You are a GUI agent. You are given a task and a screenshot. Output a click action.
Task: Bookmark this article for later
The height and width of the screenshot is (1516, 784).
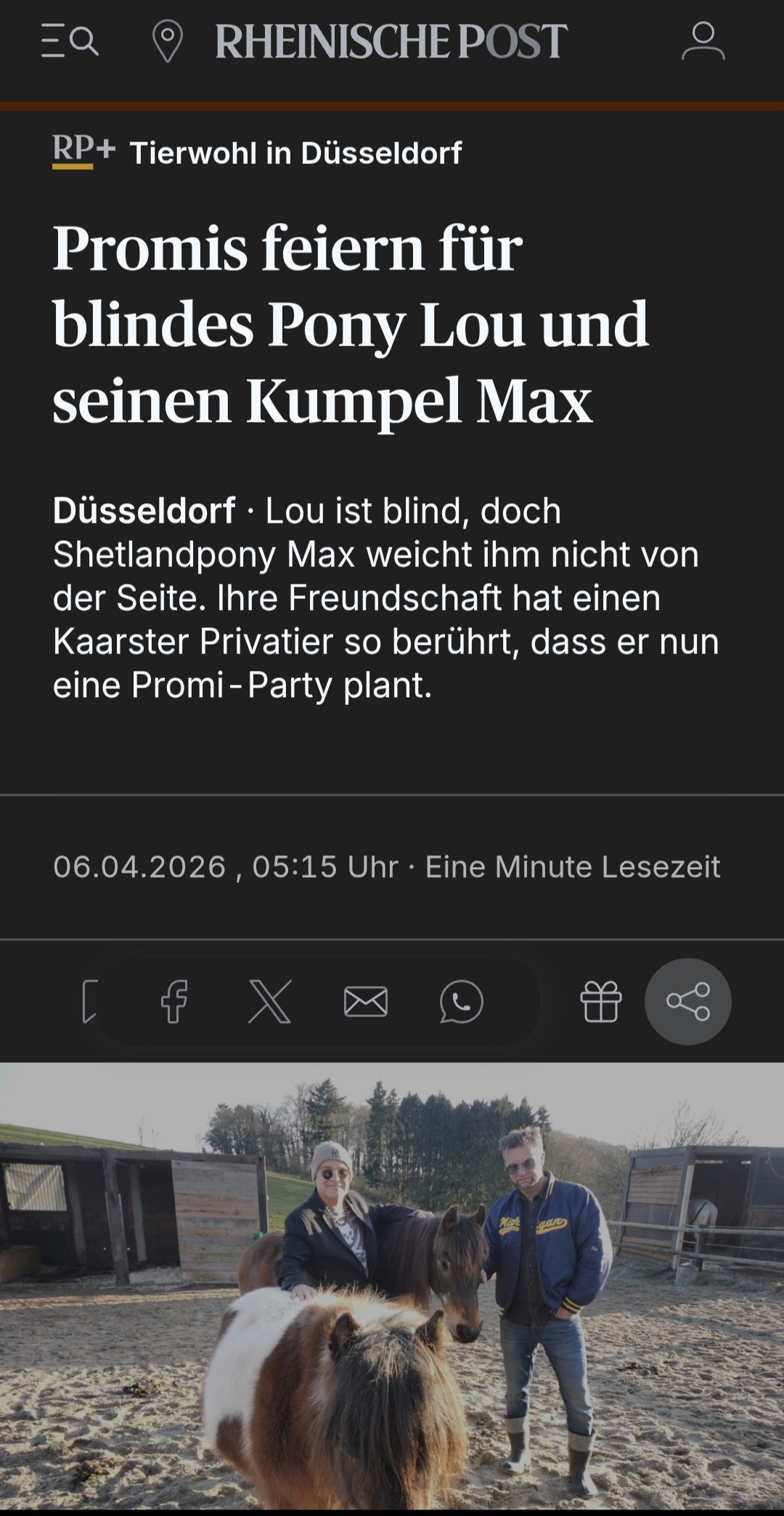89,1002
